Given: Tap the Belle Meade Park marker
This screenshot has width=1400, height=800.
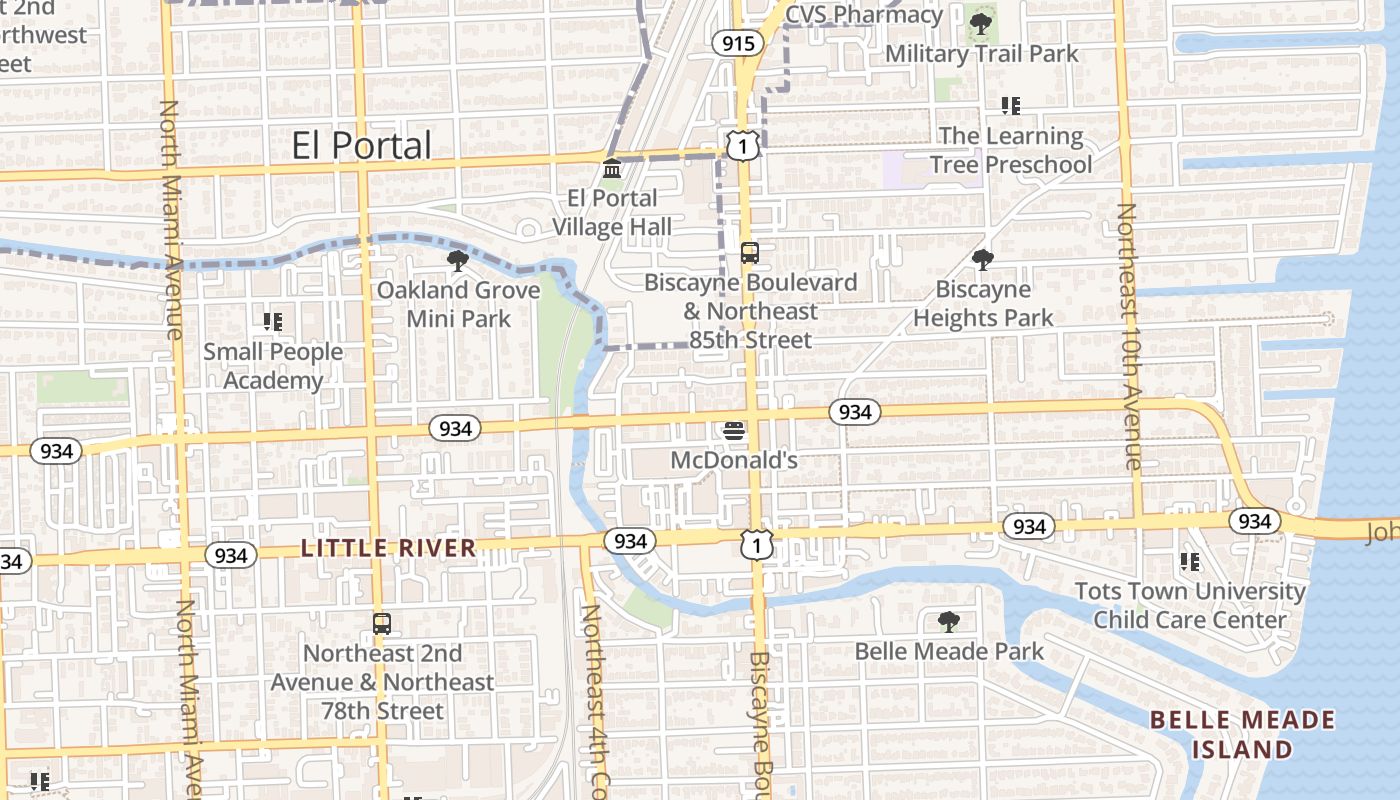Looking at the screenshot, I should pos(949,622).
